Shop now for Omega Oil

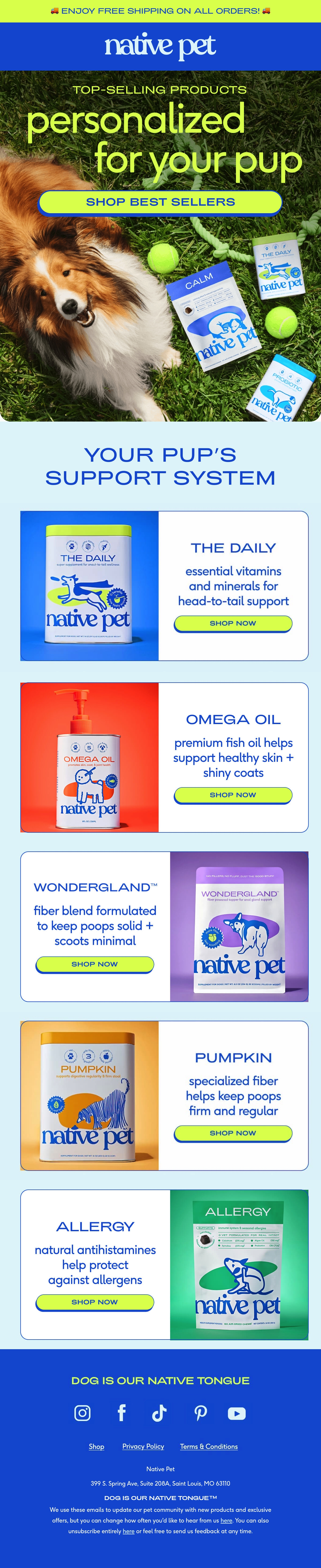coord(233,795)
